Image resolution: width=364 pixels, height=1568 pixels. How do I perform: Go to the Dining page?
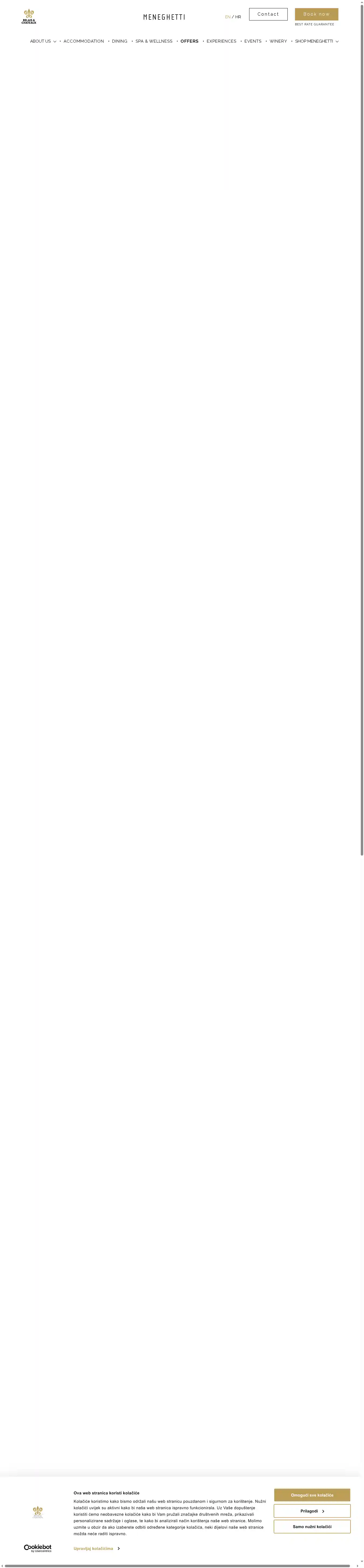119,42
